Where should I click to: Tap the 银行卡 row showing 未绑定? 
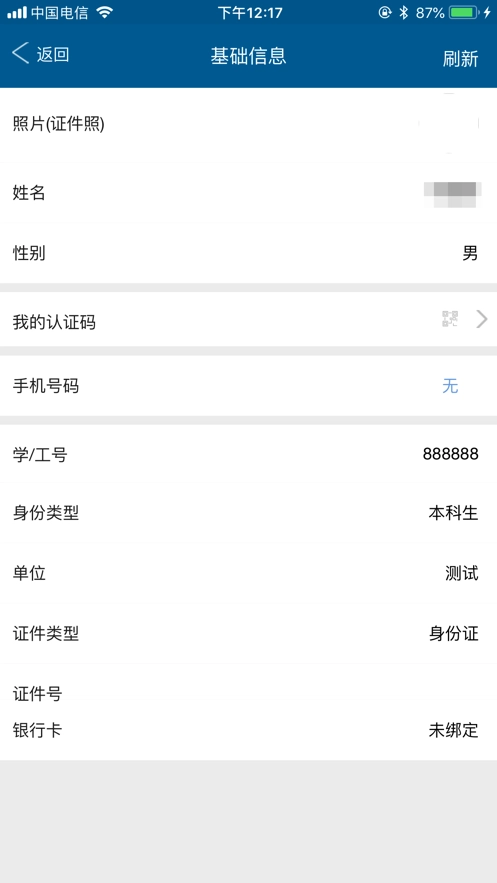(248, 731)
